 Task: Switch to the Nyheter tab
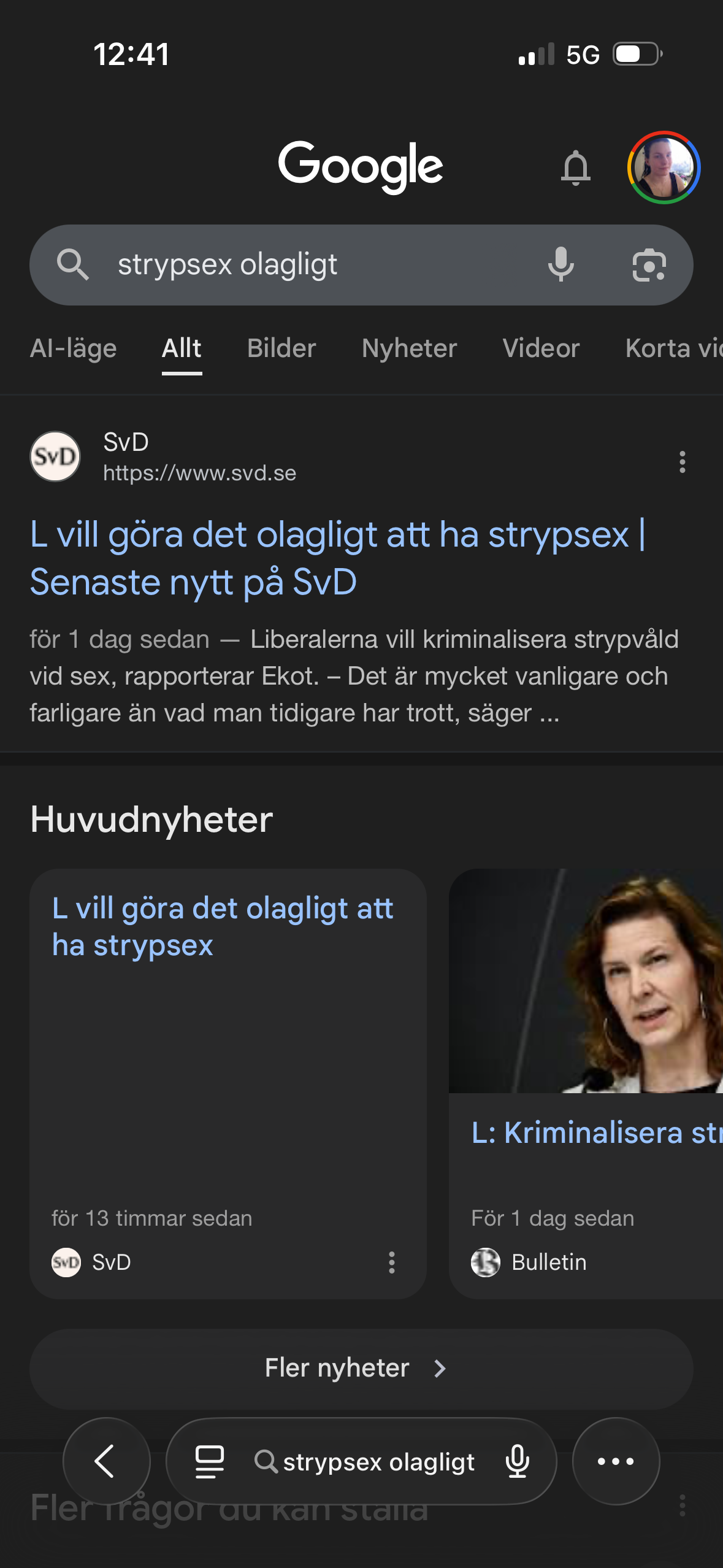(x=409, y=348)
